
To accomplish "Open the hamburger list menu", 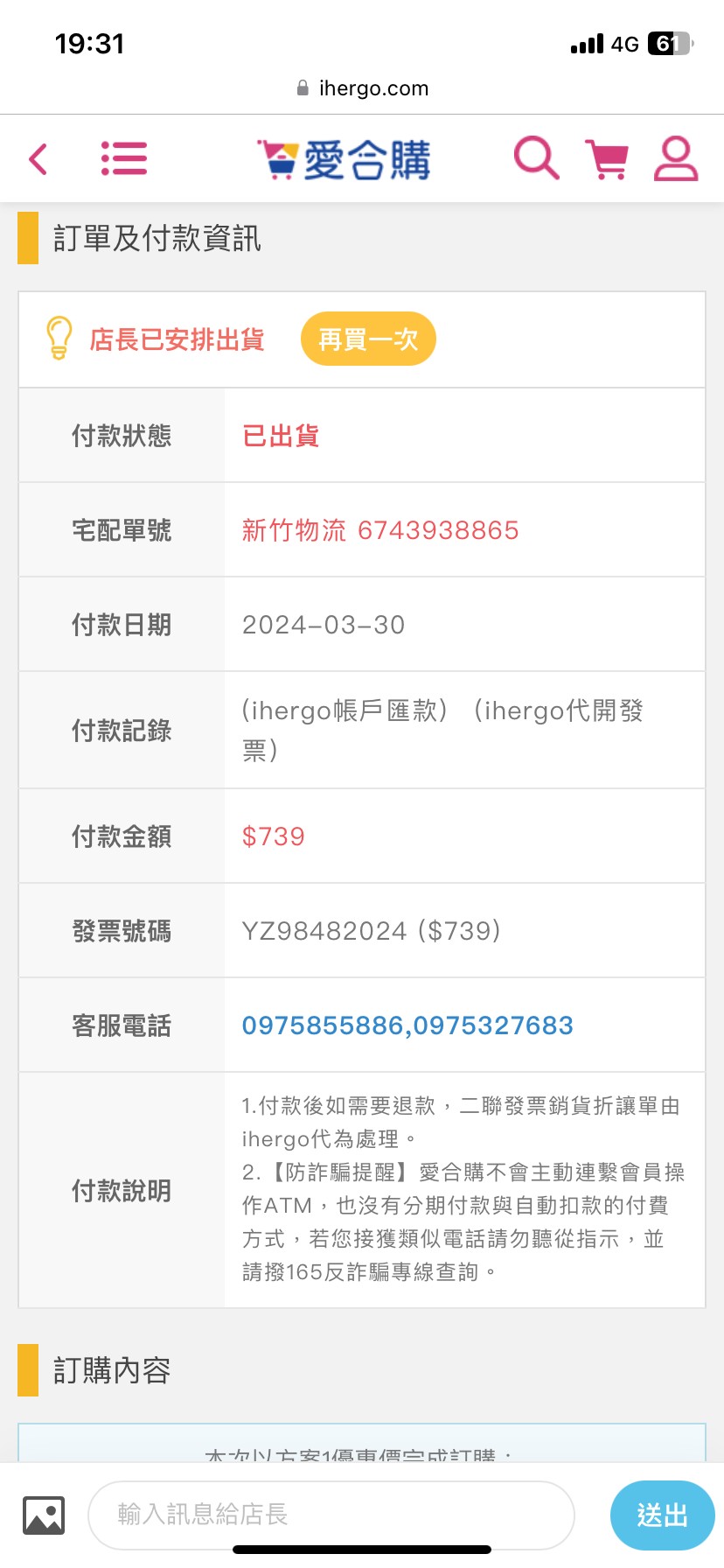I will (123, 158).
